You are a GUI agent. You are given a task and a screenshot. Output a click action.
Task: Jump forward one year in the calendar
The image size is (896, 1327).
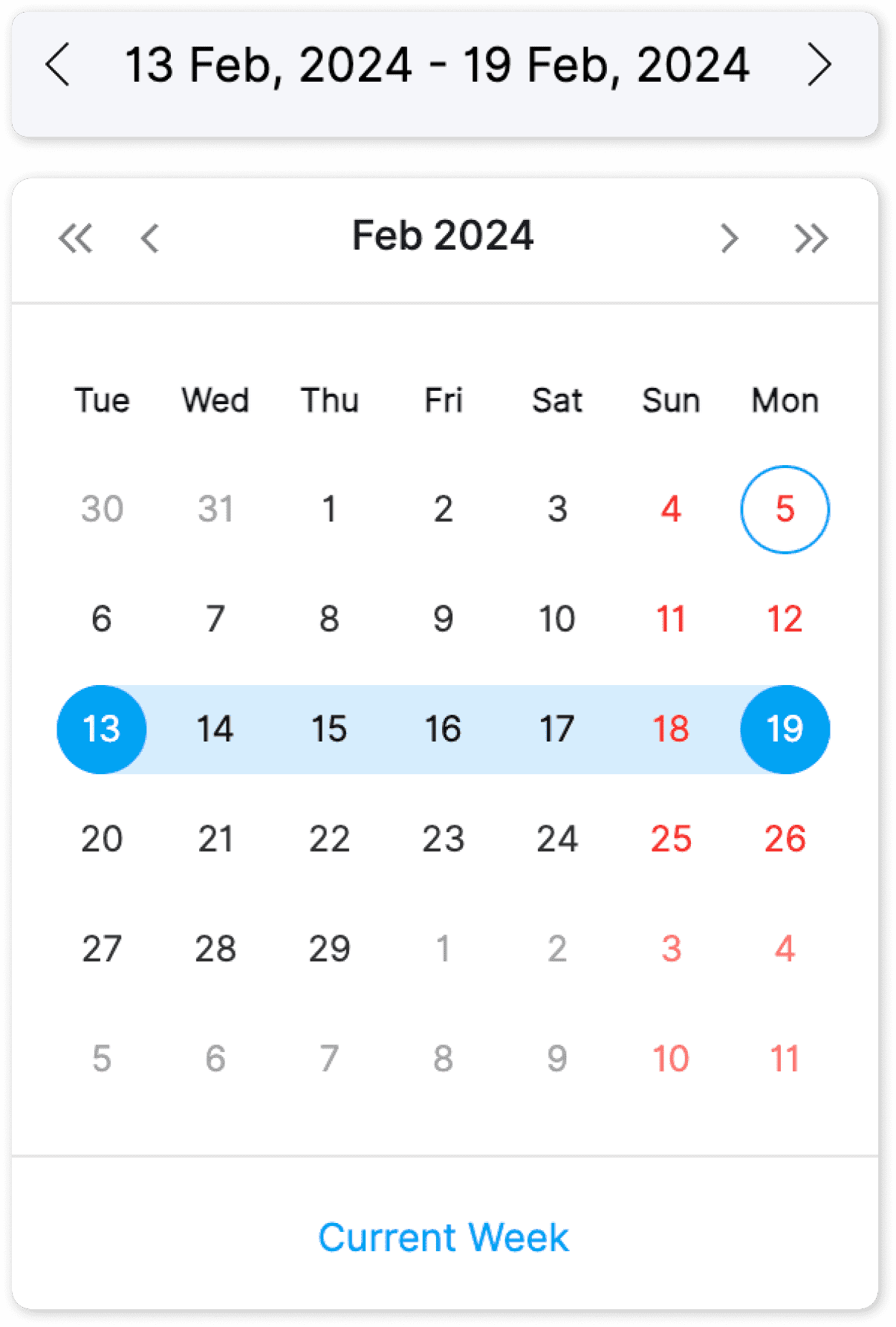point(811,239)
